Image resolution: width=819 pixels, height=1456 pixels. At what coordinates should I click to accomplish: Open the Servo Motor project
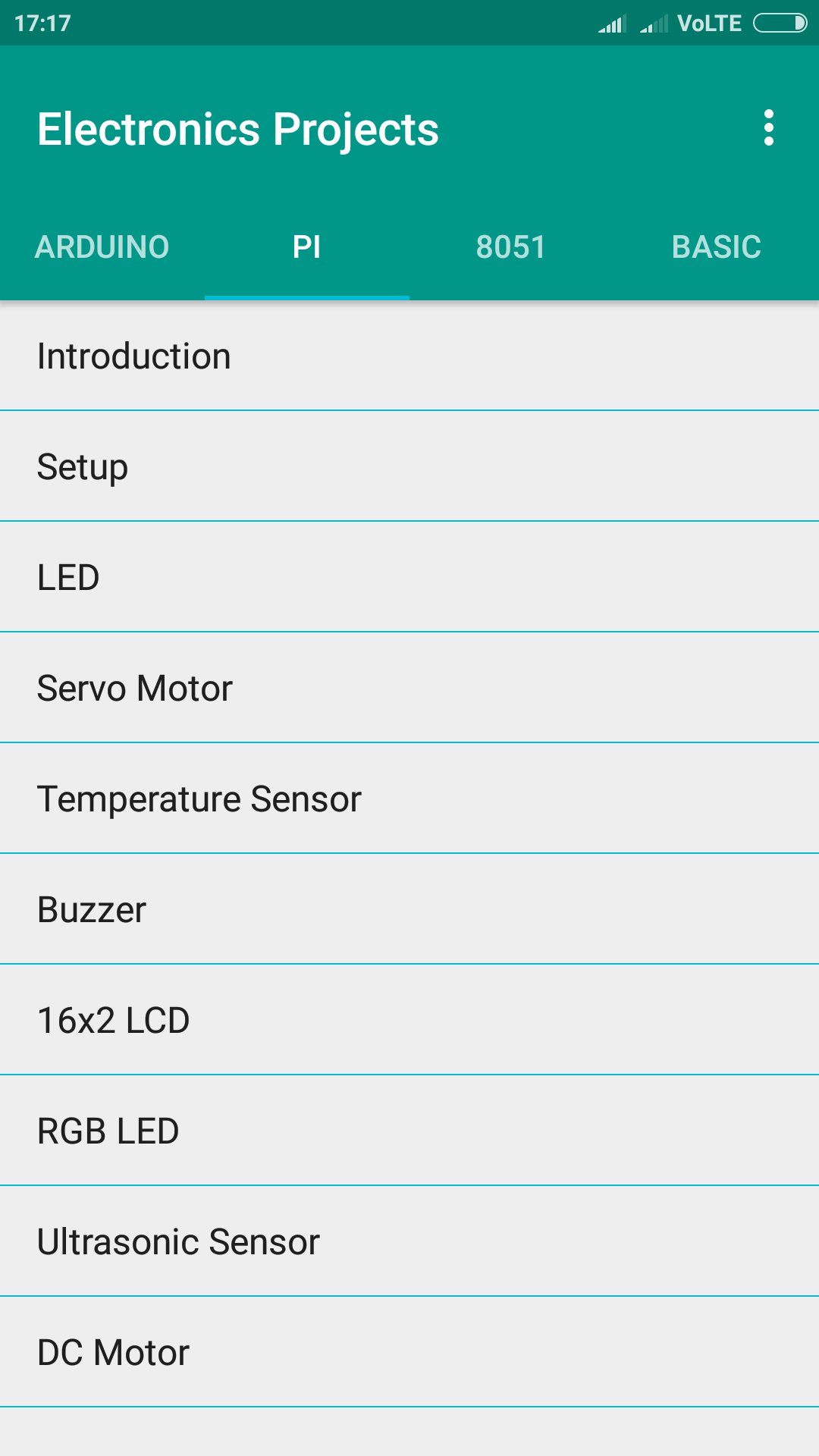click(x=409, y=689)
